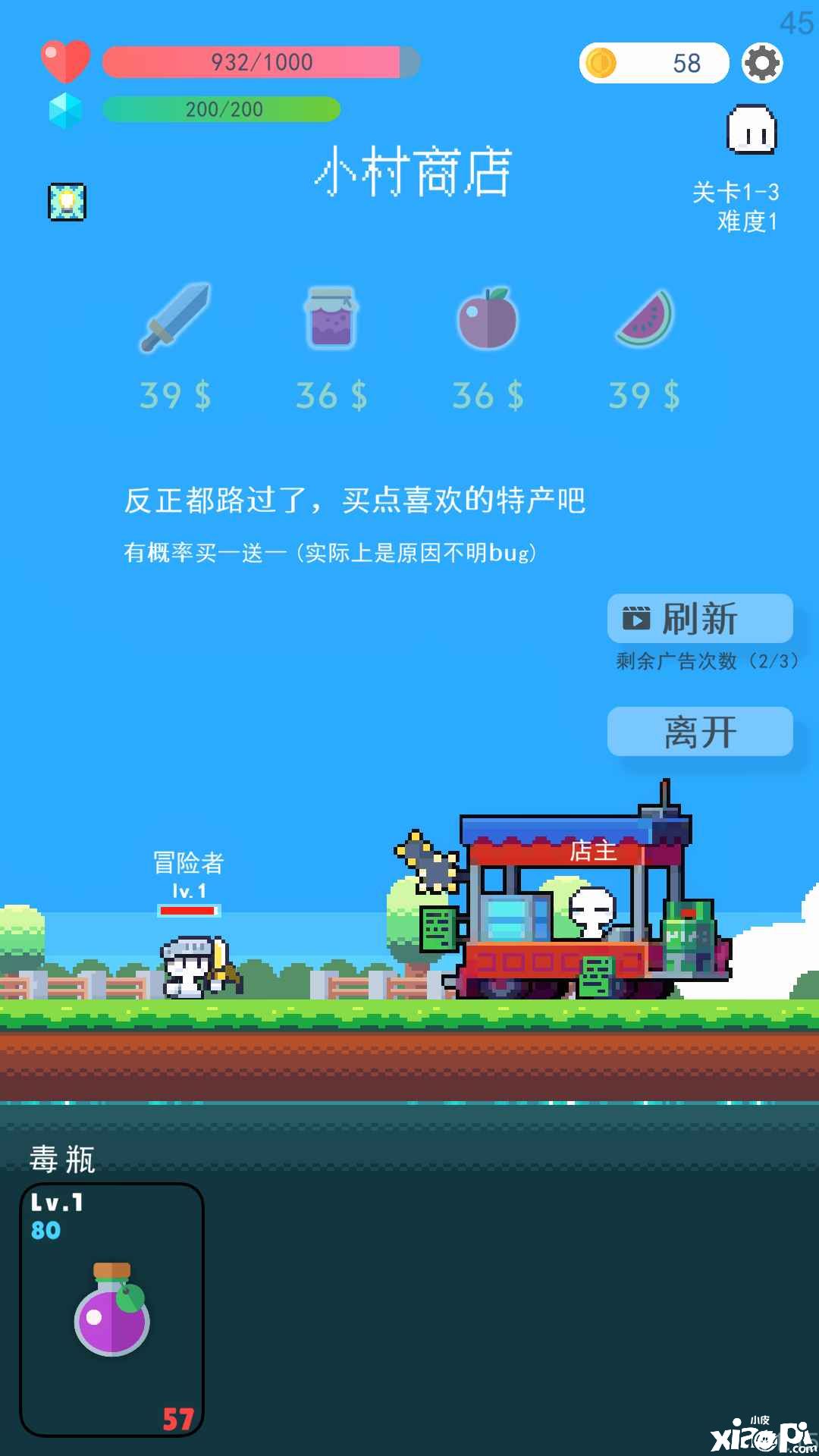Open the lightbulb hint icon
Screen dimensions: 819x1456
(67, 202)
